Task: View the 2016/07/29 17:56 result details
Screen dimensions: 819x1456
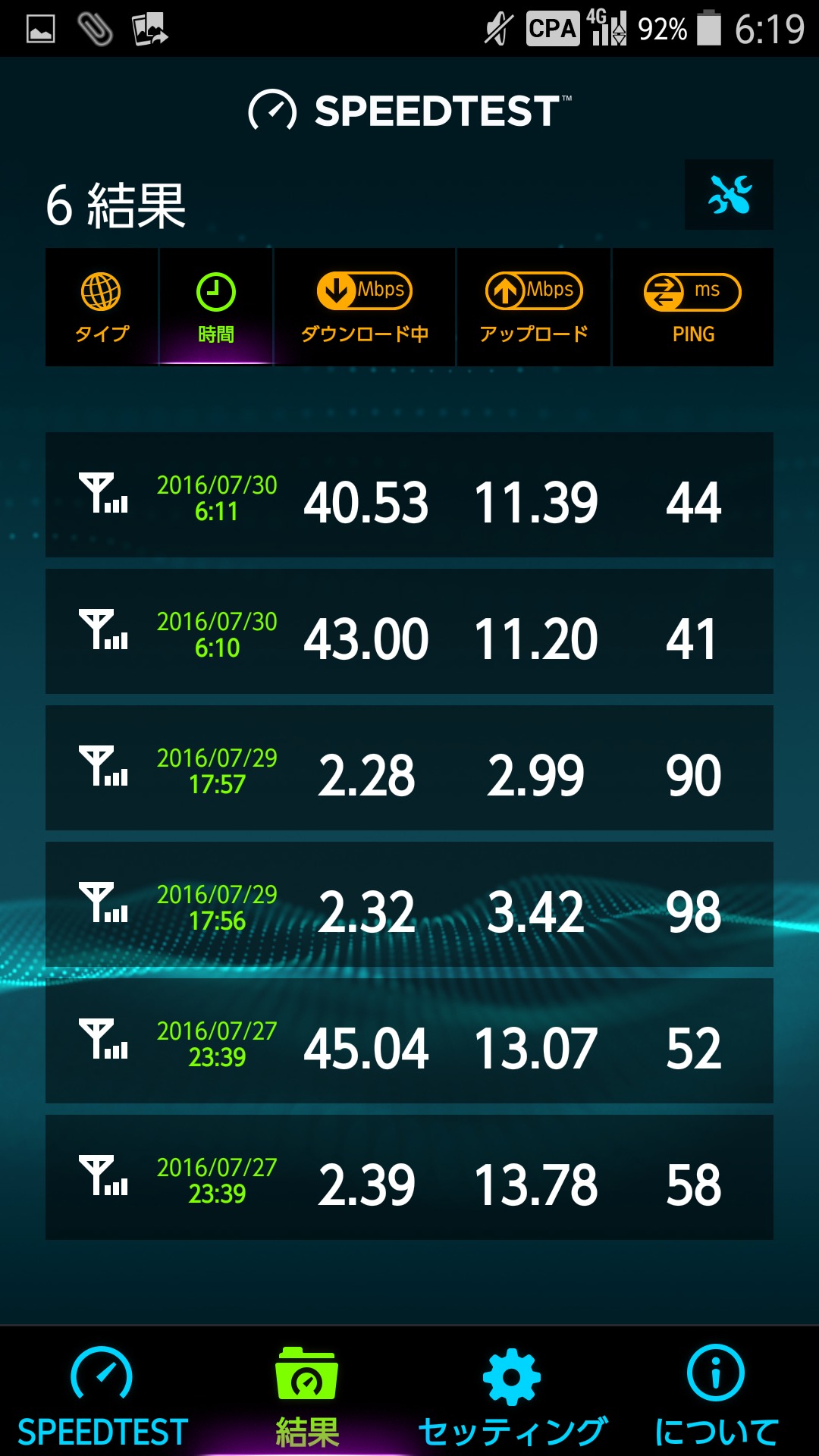Action: click(x=409, y=905)
